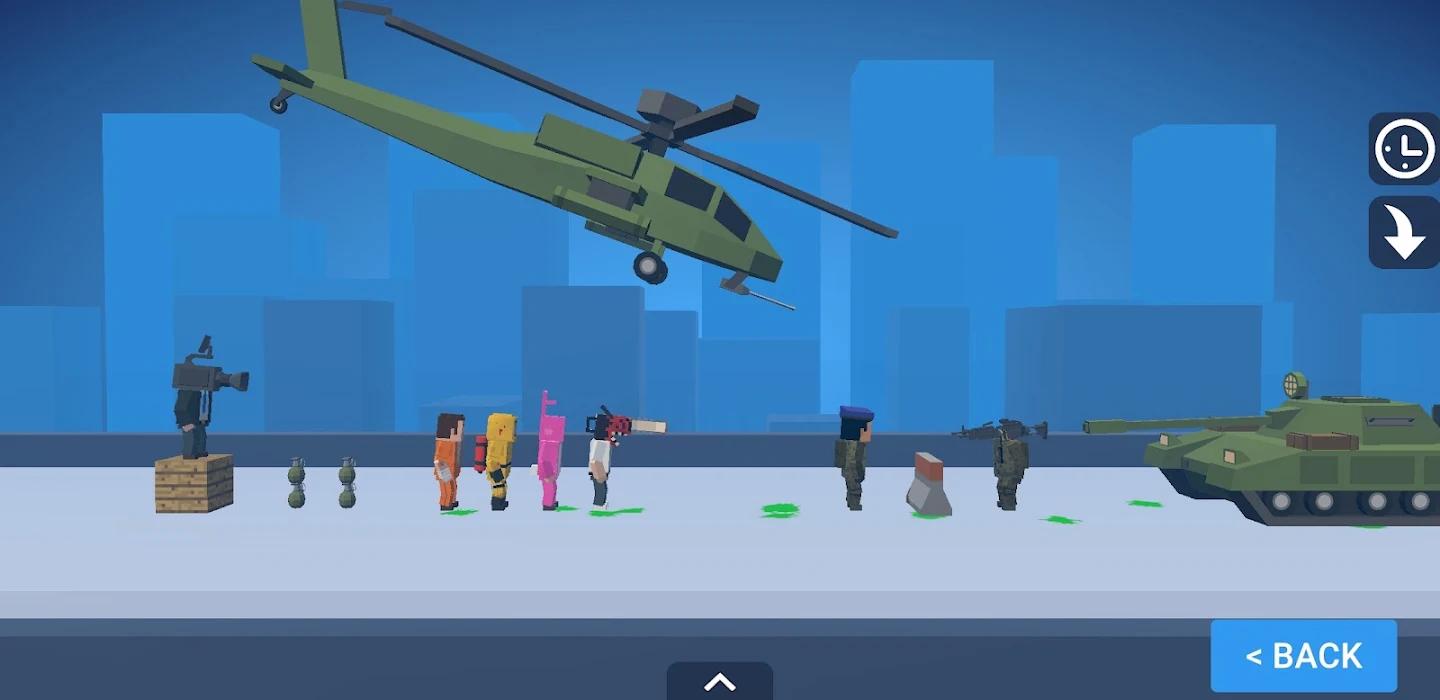
Task: Tap the clock slow-motion icon
Action: [1404, 149]
